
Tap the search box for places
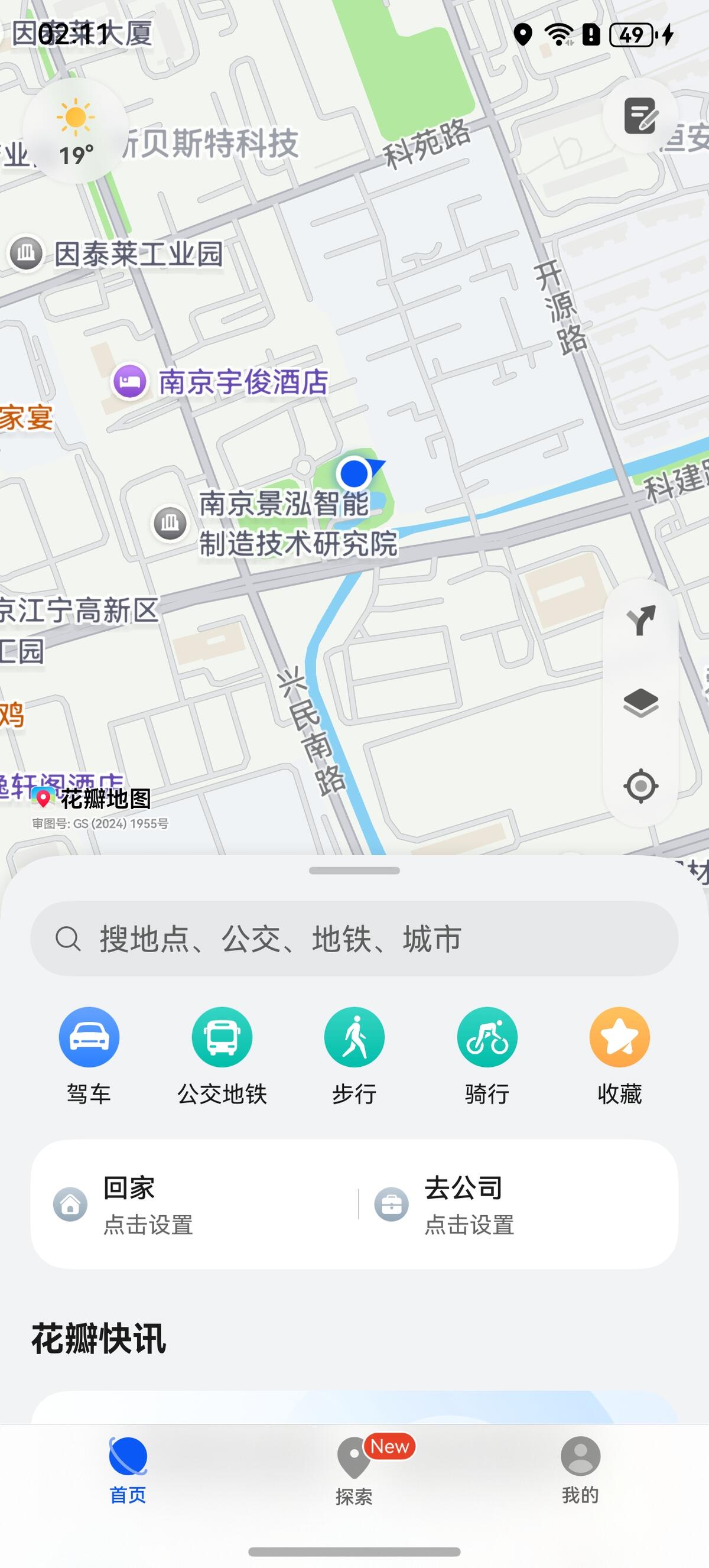click(354, 939)
